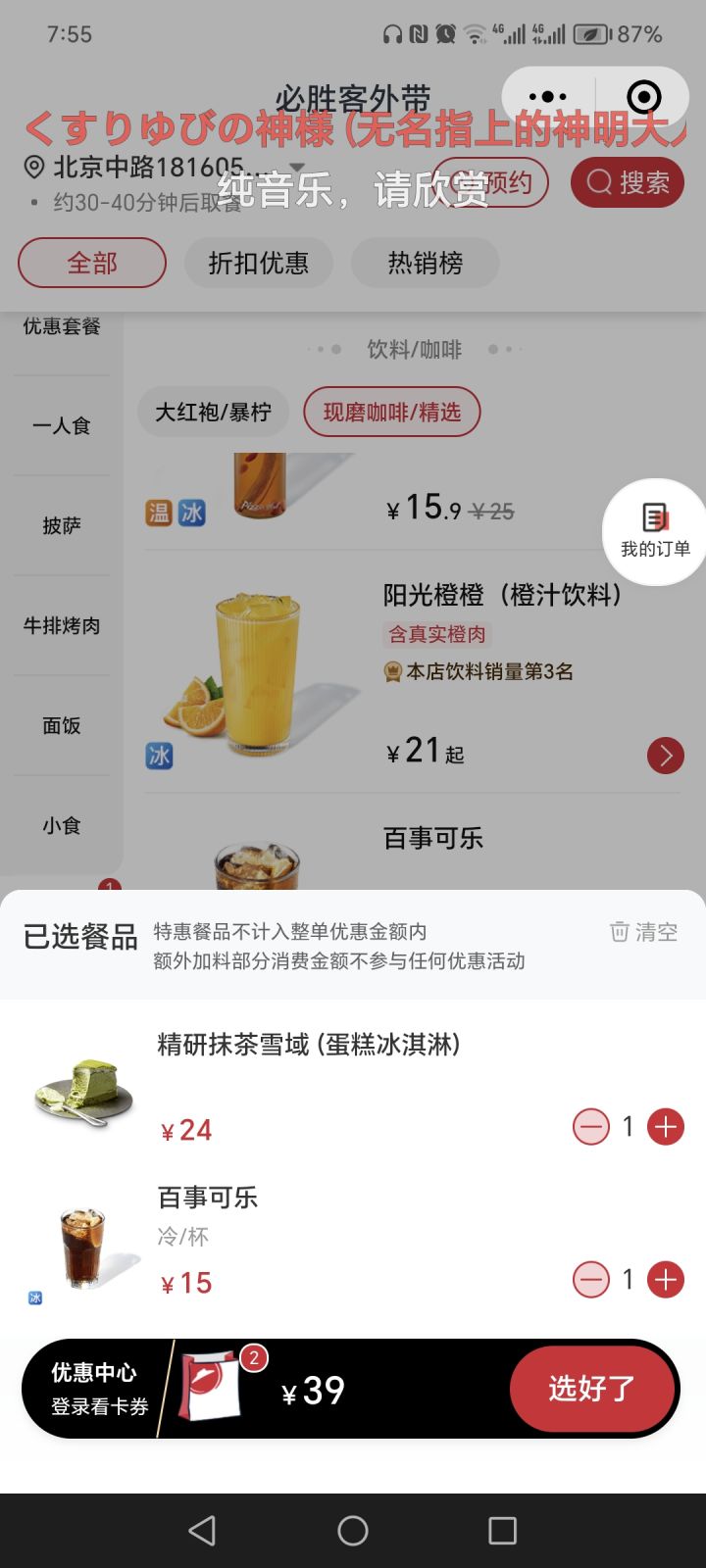Tap 选好了 to confirm the order
706x1568 pixels.
pyautogui.click(x=592, y=1388)
